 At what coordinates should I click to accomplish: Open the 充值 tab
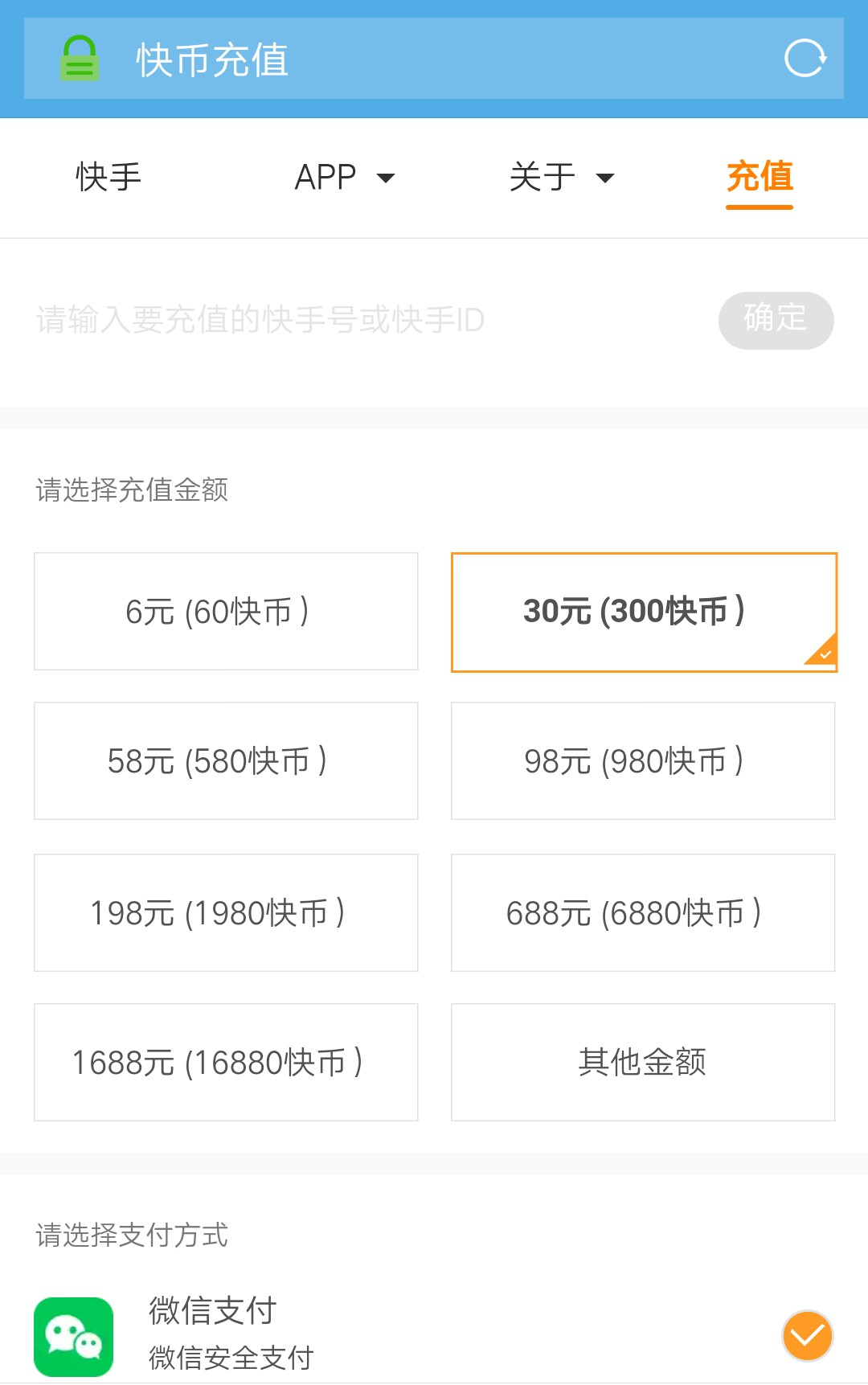coord(759,177)
